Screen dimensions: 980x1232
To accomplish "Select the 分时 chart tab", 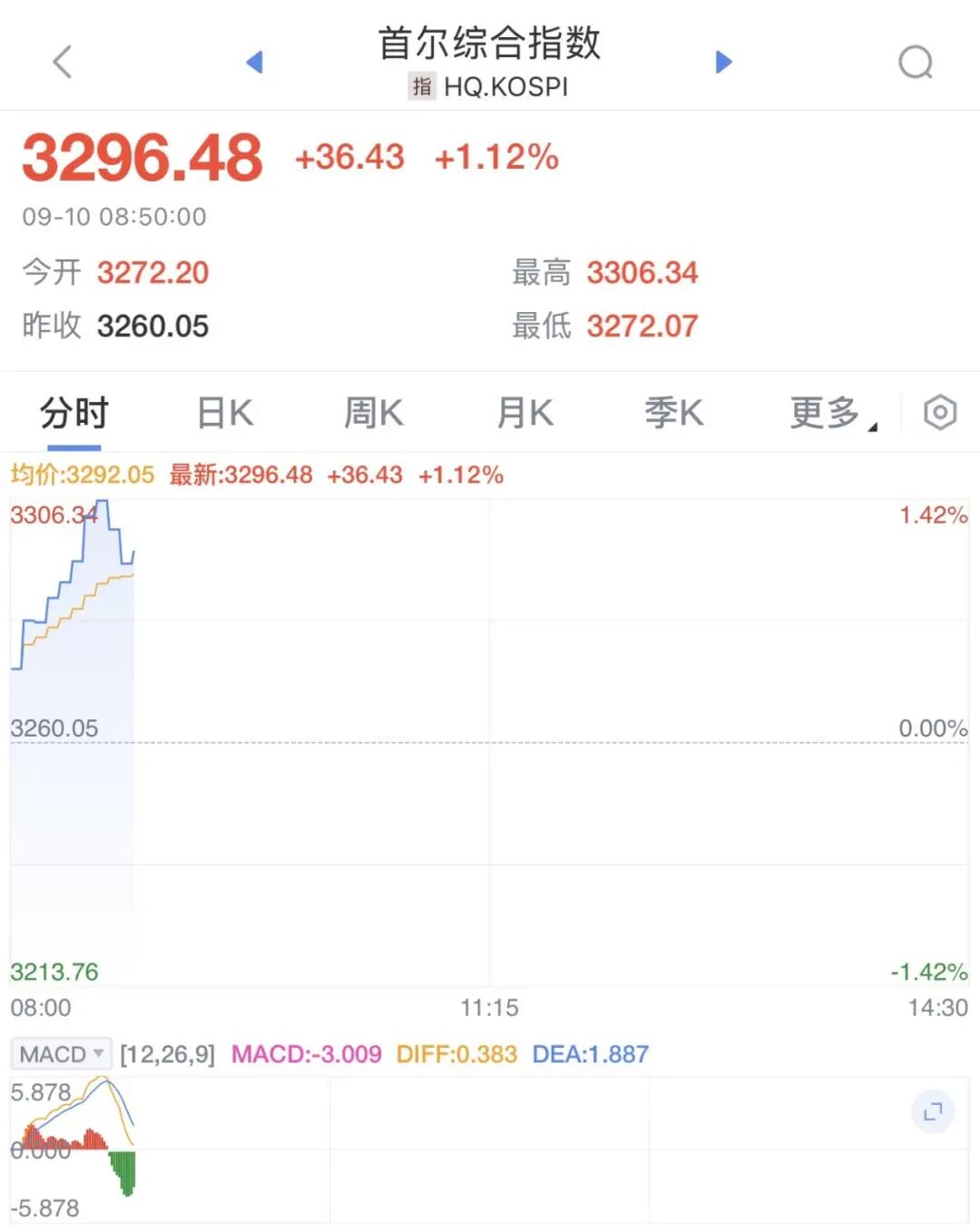I will click(74, 414).
